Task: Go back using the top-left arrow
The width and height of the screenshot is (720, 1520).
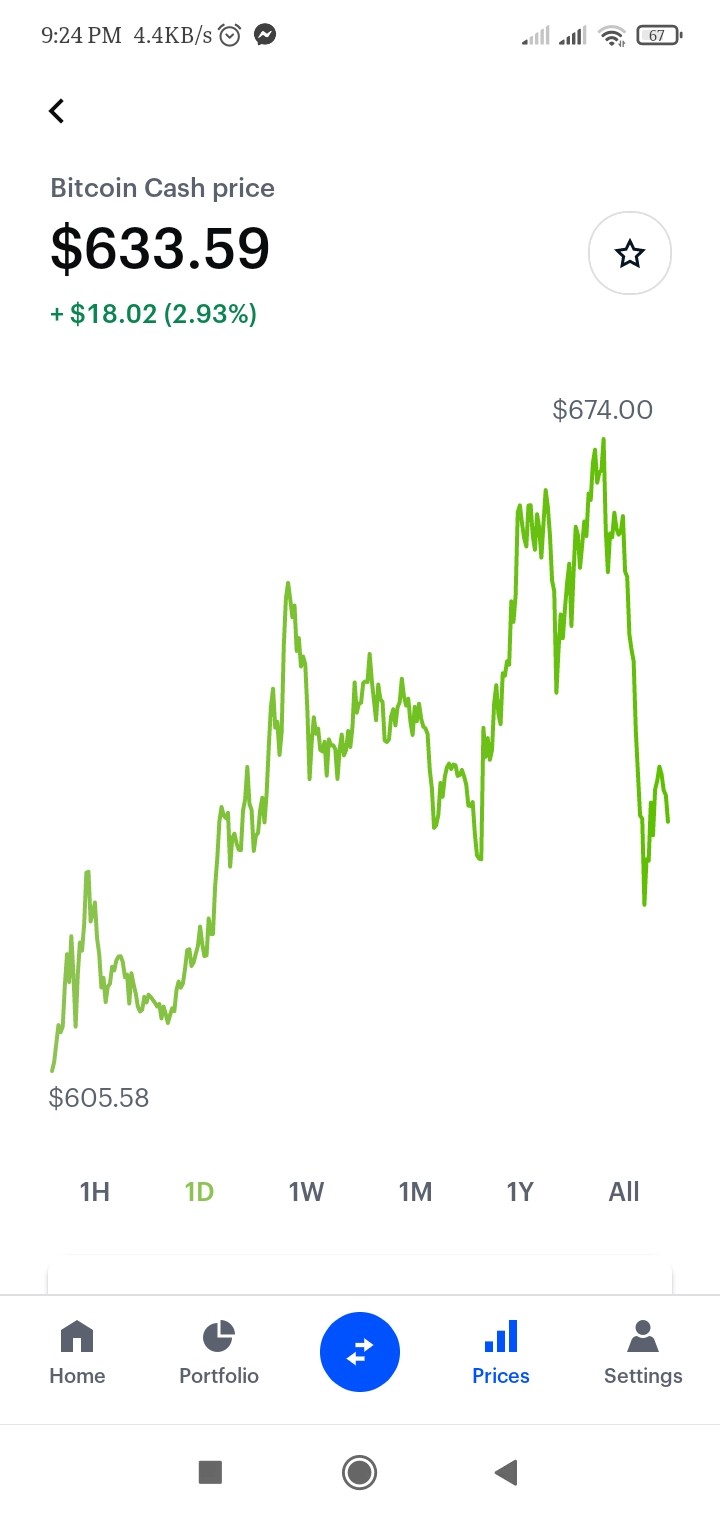Action: click(x=57, y=111)
